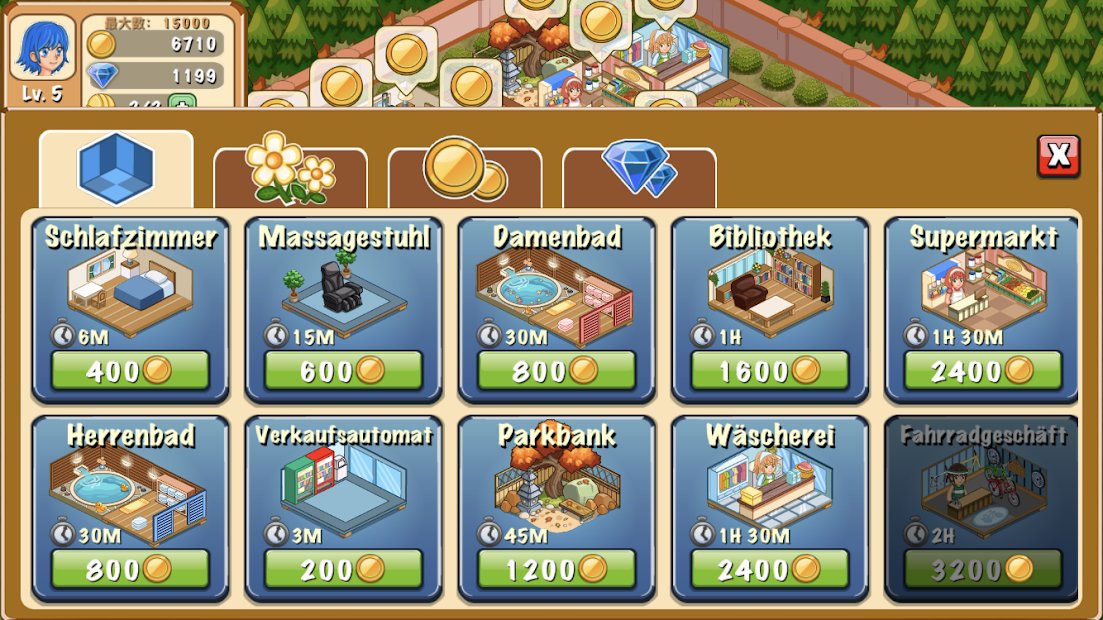Open the player avatar profile
The image size is (1103, 620).
[x=43, y=47]
